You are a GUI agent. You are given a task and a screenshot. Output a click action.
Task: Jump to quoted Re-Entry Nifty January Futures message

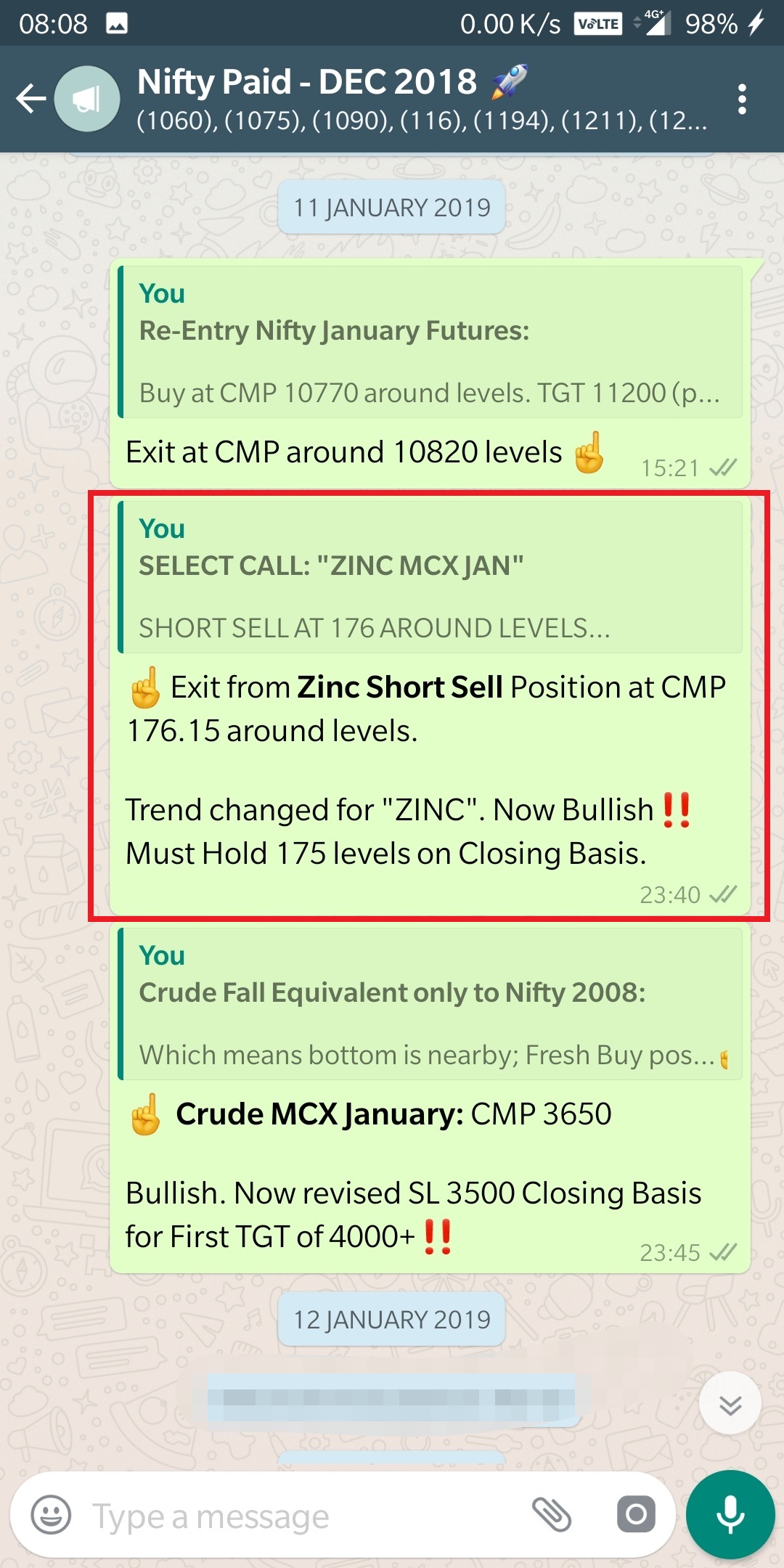(x=430, y=343)
